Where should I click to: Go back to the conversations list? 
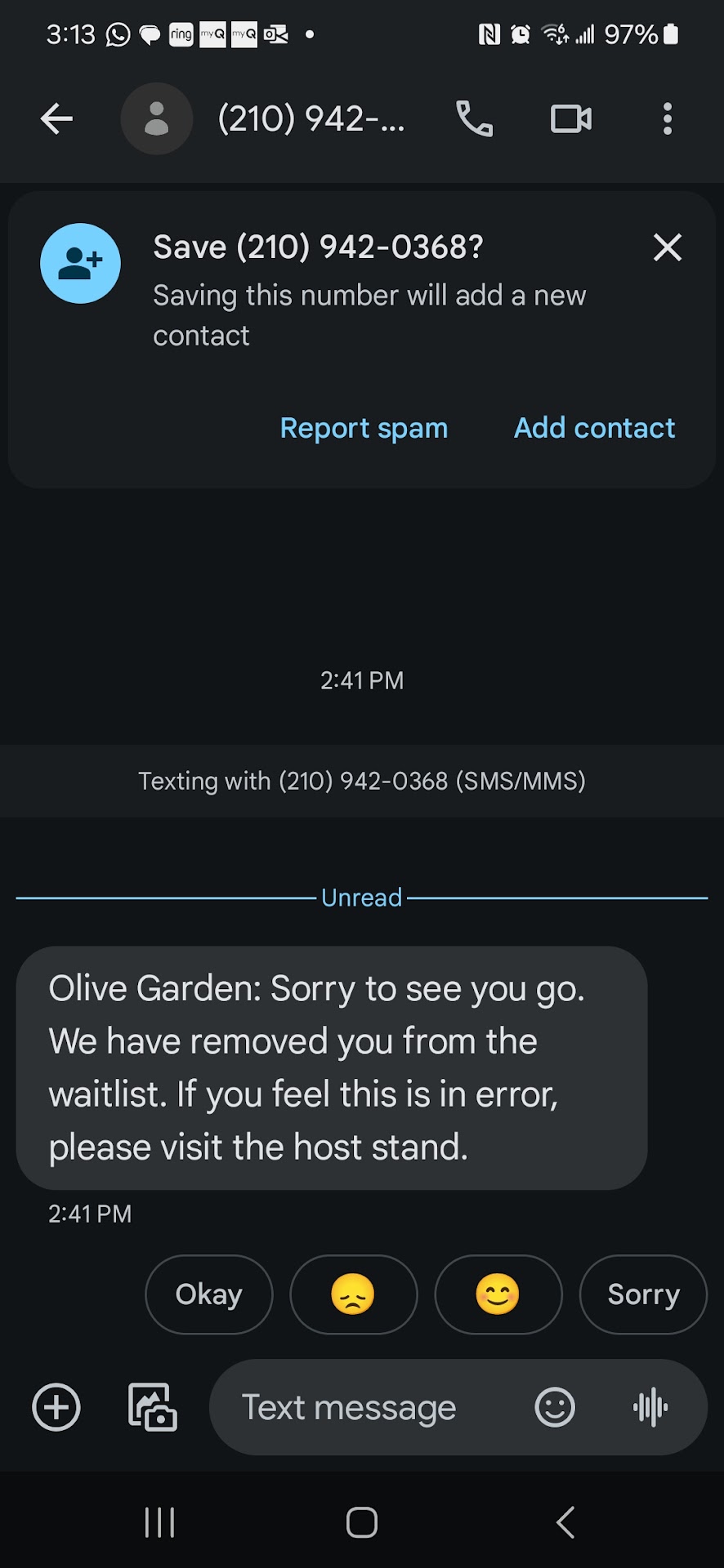tap(56, 119)
